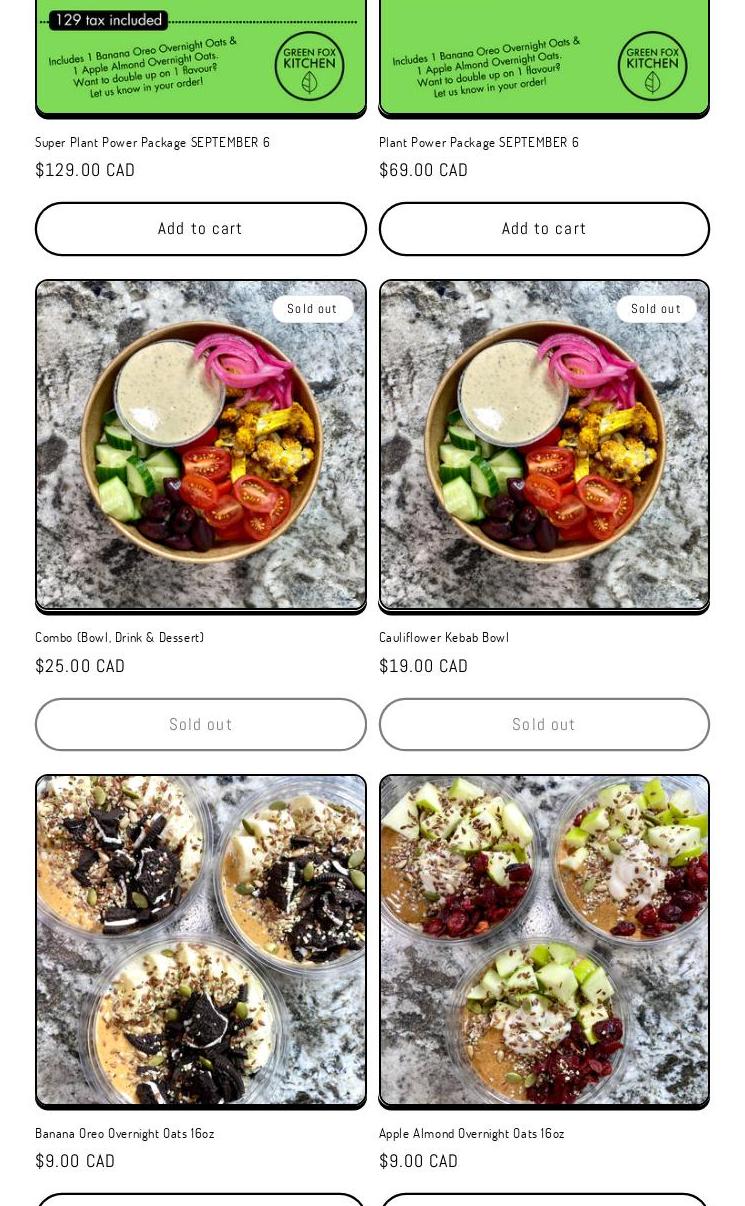Open the Cauliflower Kebab Bowl title link
This screenshot has height=1206, width=745.
(443, 638)
